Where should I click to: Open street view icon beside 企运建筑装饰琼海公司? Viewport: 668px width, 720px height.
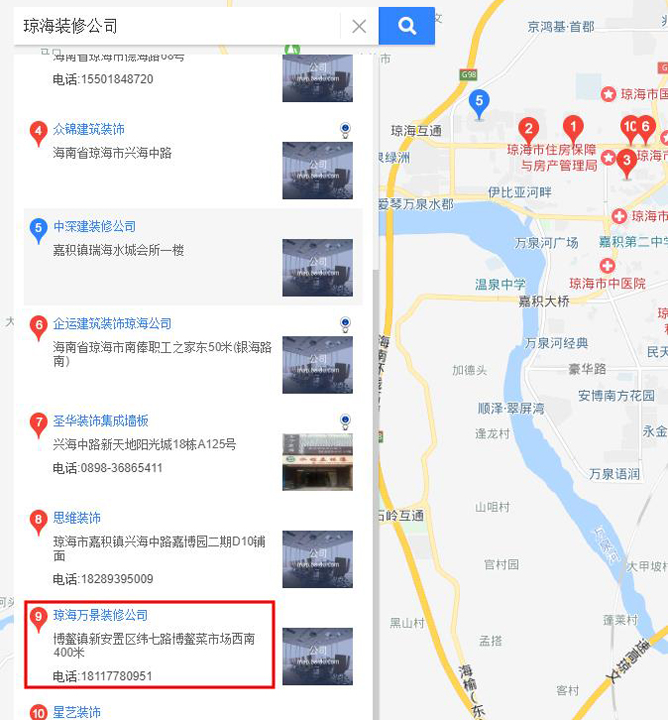tap(345, 324)
